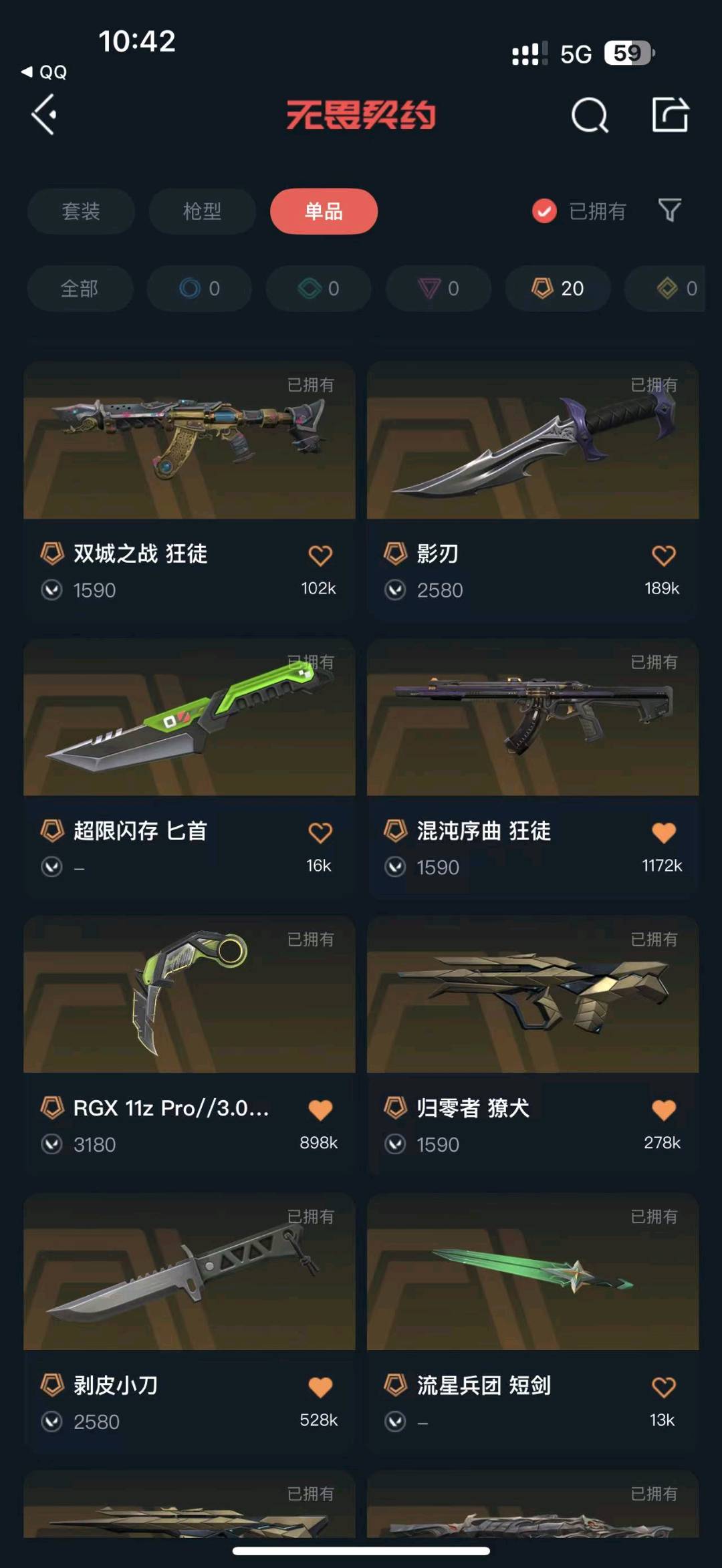Select the 全部 tier chip

[x=80, y=288]
